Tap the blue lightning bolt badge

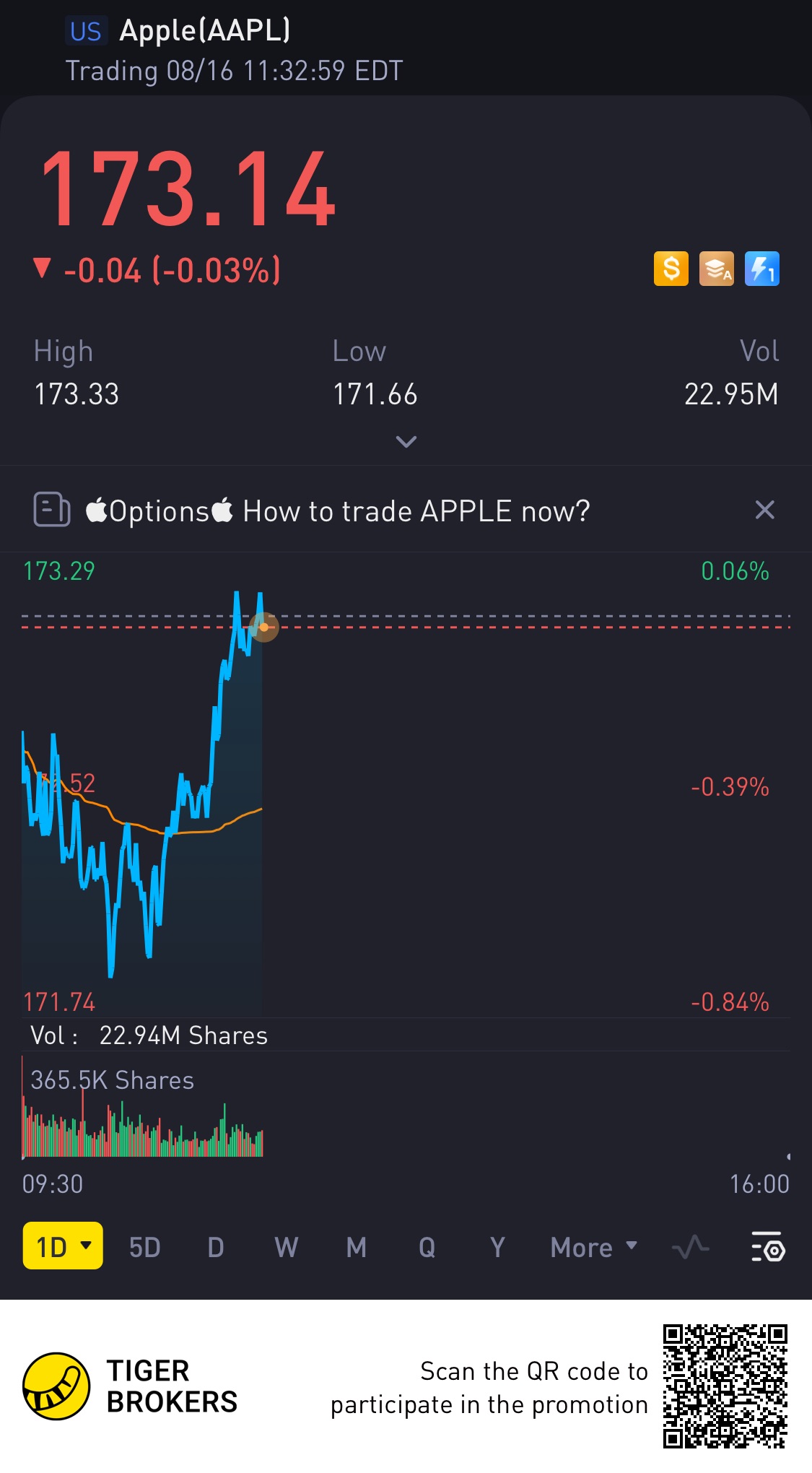point(762,269)
